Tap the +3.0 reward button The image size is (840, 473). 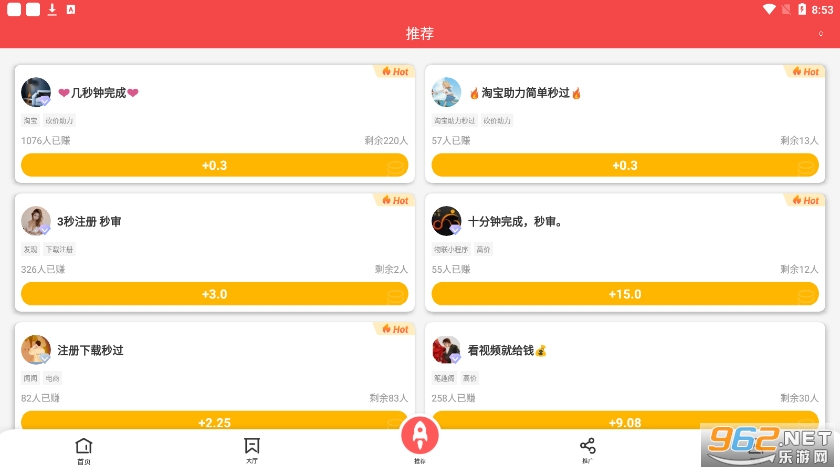point(214,294)
